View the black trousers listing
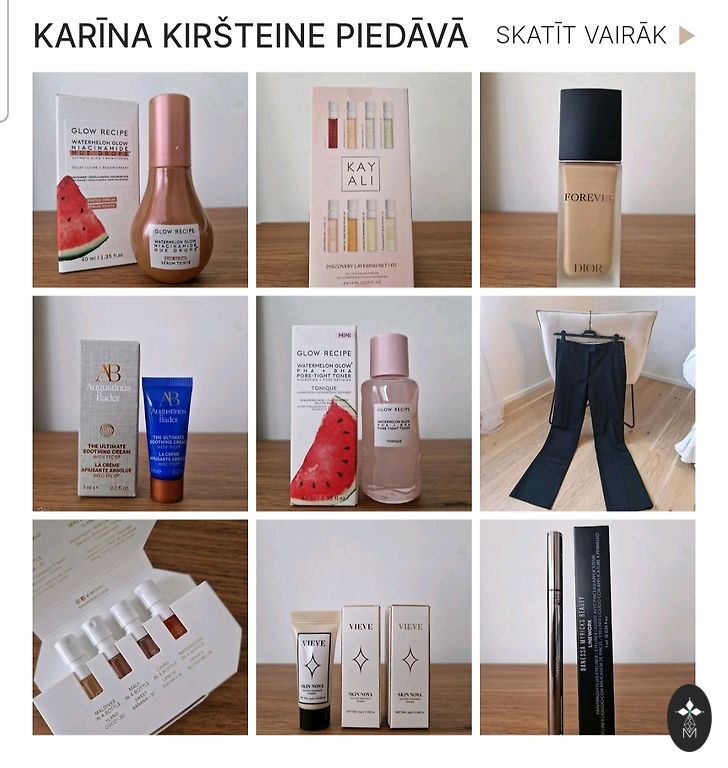 click(x=587, y=404)
